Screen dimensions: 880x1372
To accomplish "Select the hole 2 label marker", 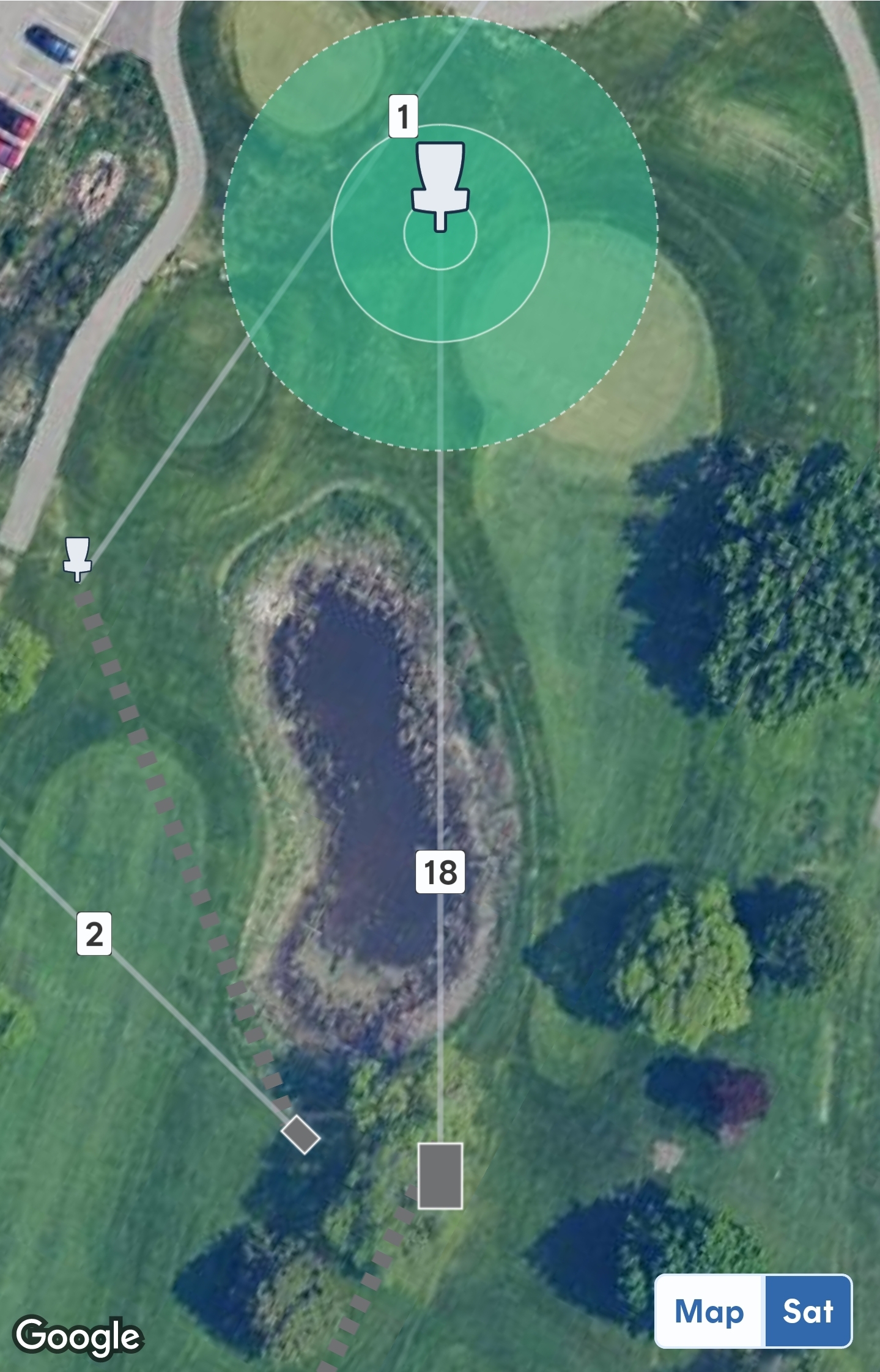I will pos(94,934).
